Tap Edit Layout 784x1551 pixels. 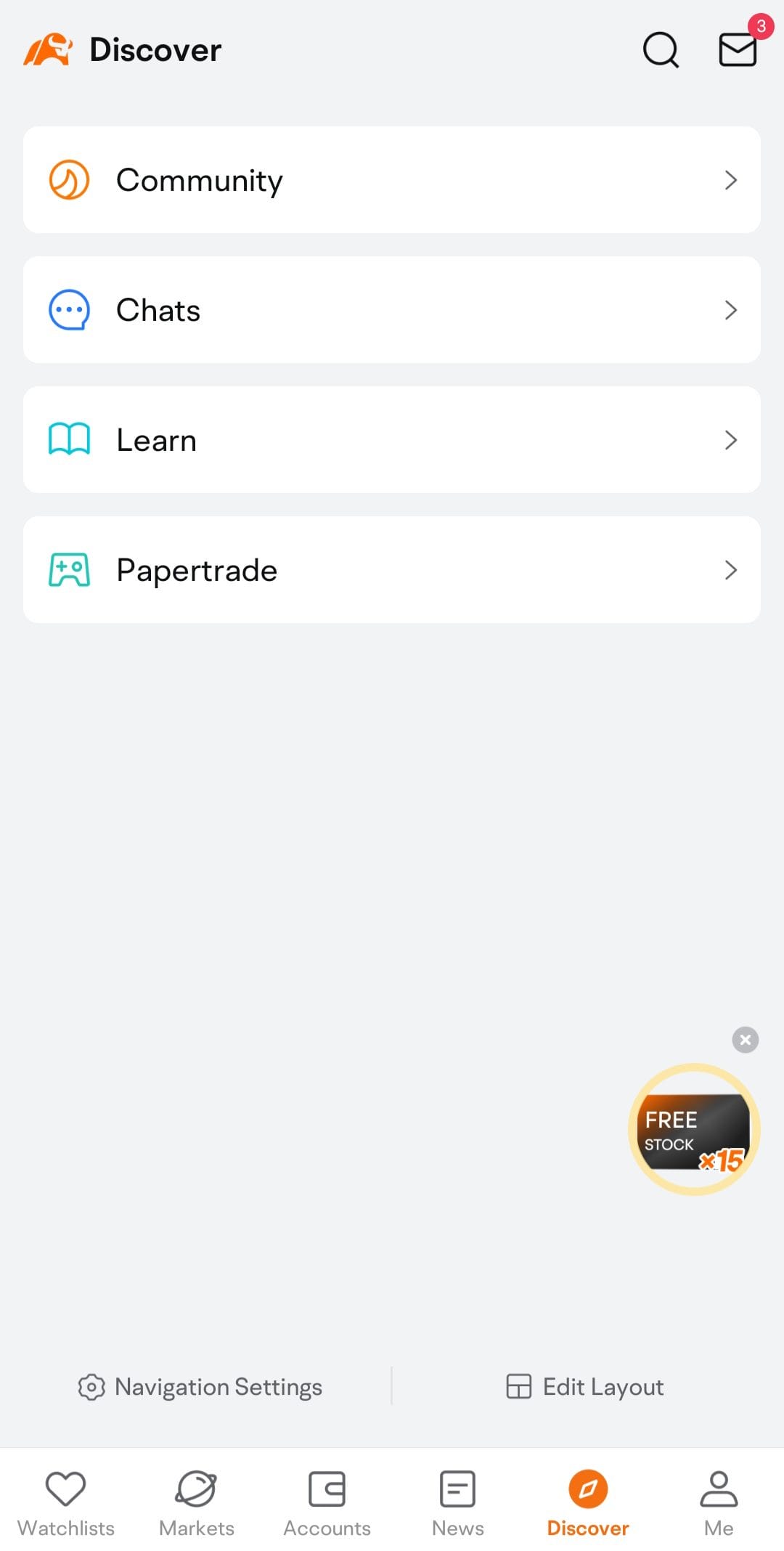pyautogui.click(x=585, y=1387)
